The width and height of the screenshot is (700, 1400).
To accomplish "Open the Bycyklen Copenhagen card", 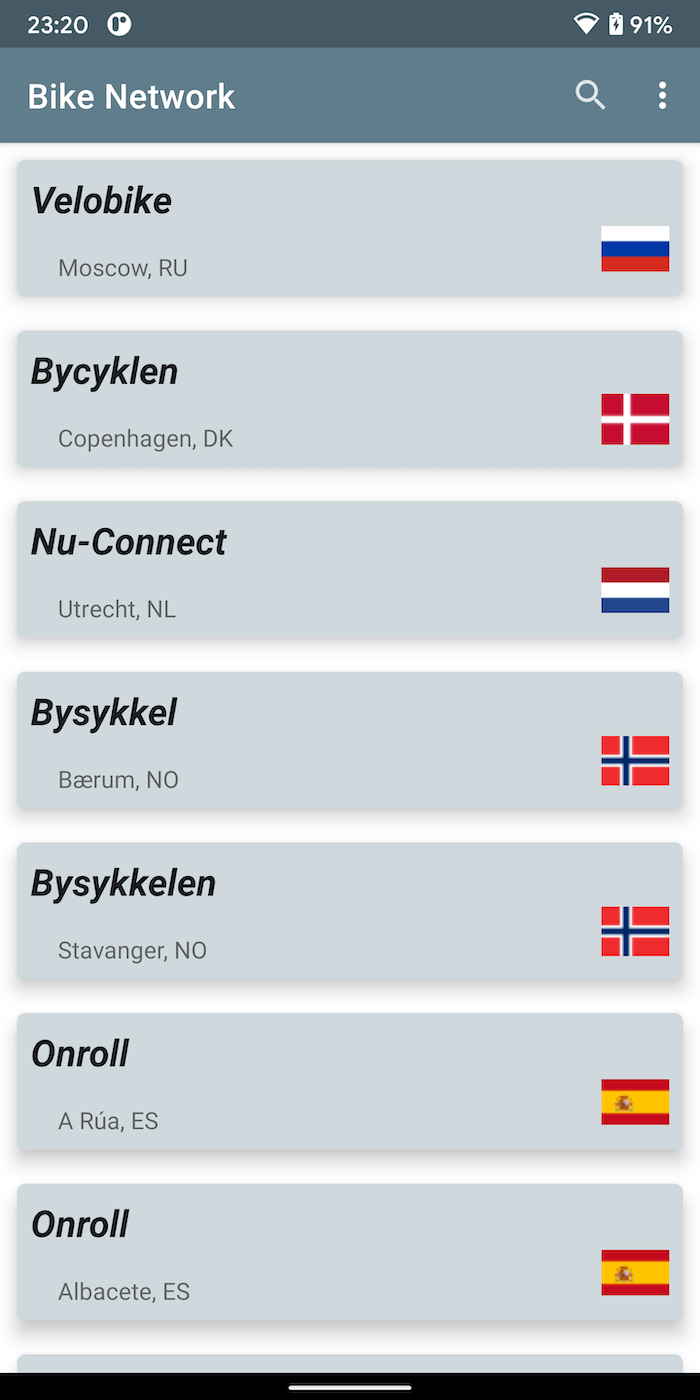I will (x=350, y=399).
